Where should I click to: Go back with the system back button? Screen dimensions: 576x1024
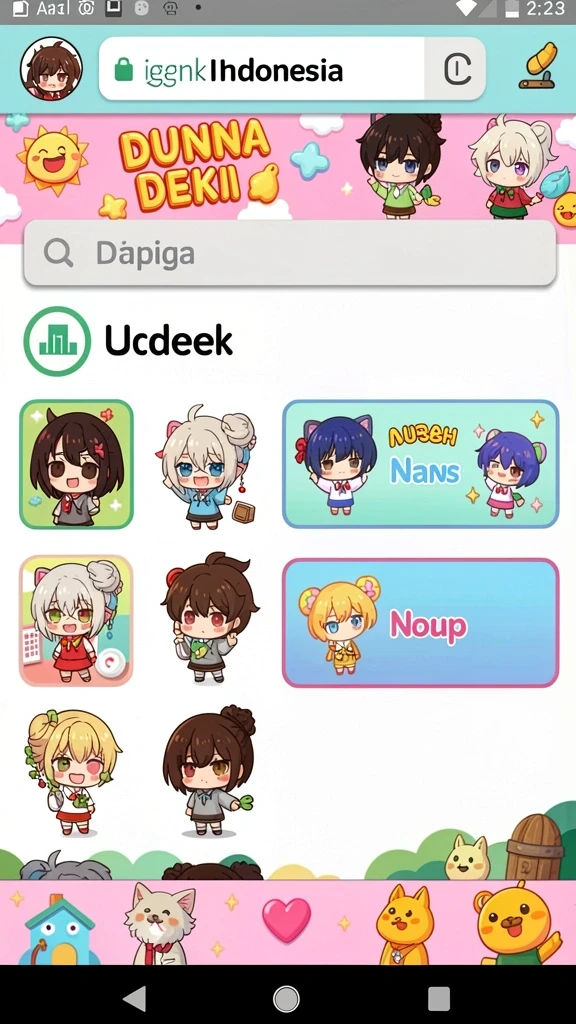pyautogui.click(x=135, y=999)
